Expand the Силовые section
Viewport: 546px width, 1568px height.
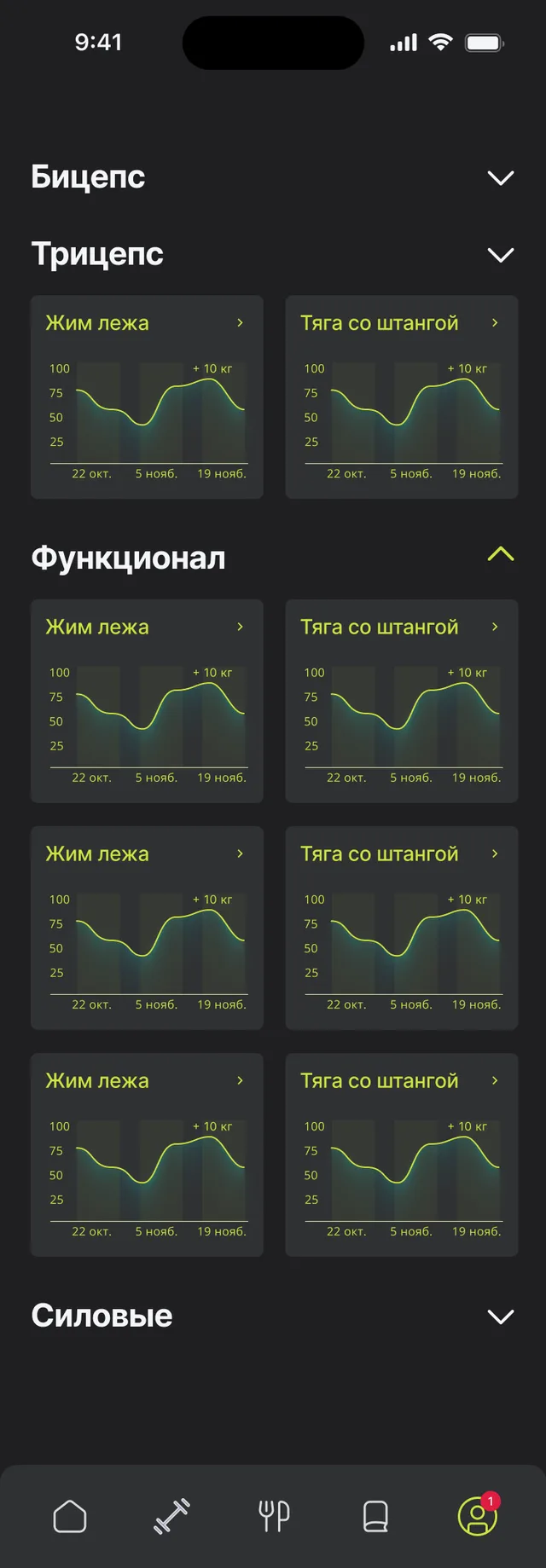click(x=500, y=1316)
